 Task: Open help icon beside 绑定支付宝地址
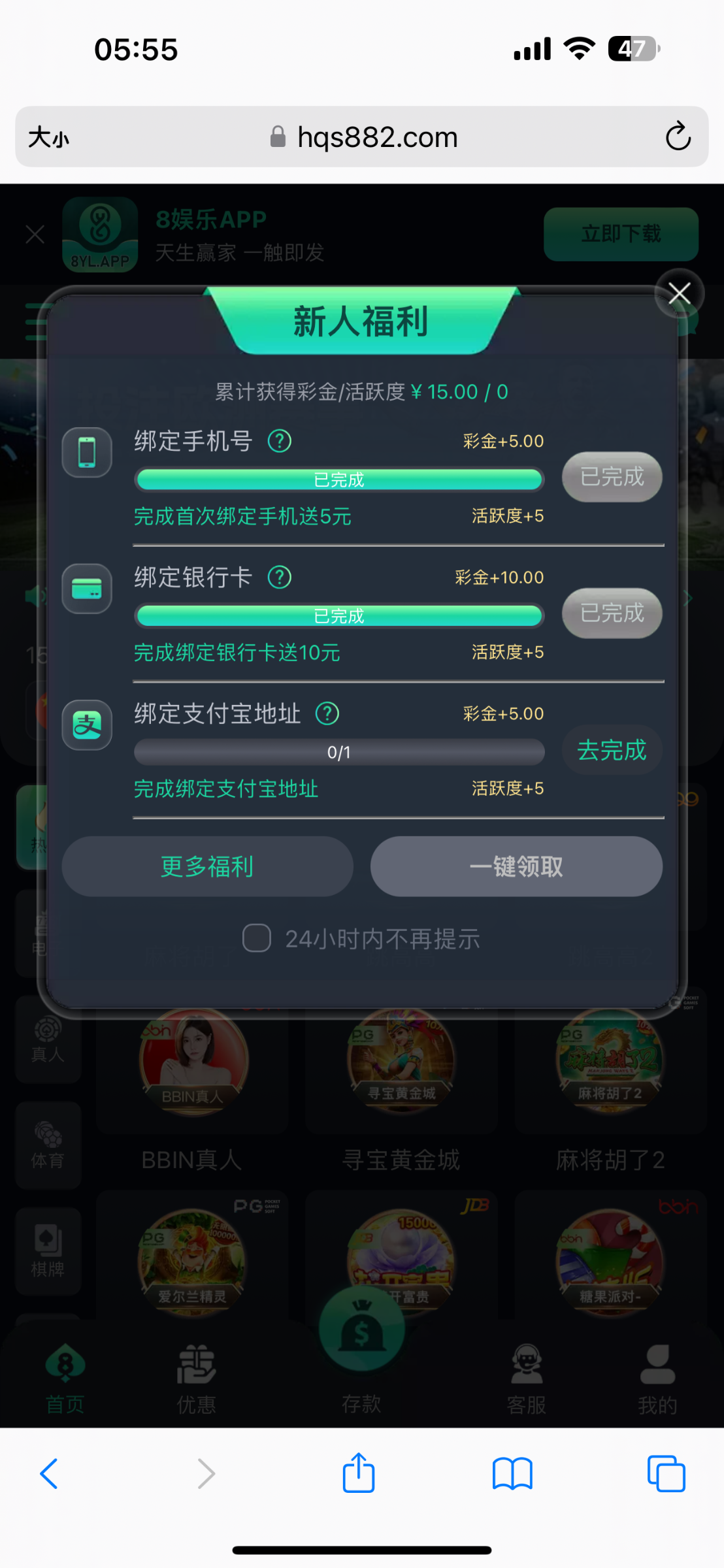tap(327, 713)
